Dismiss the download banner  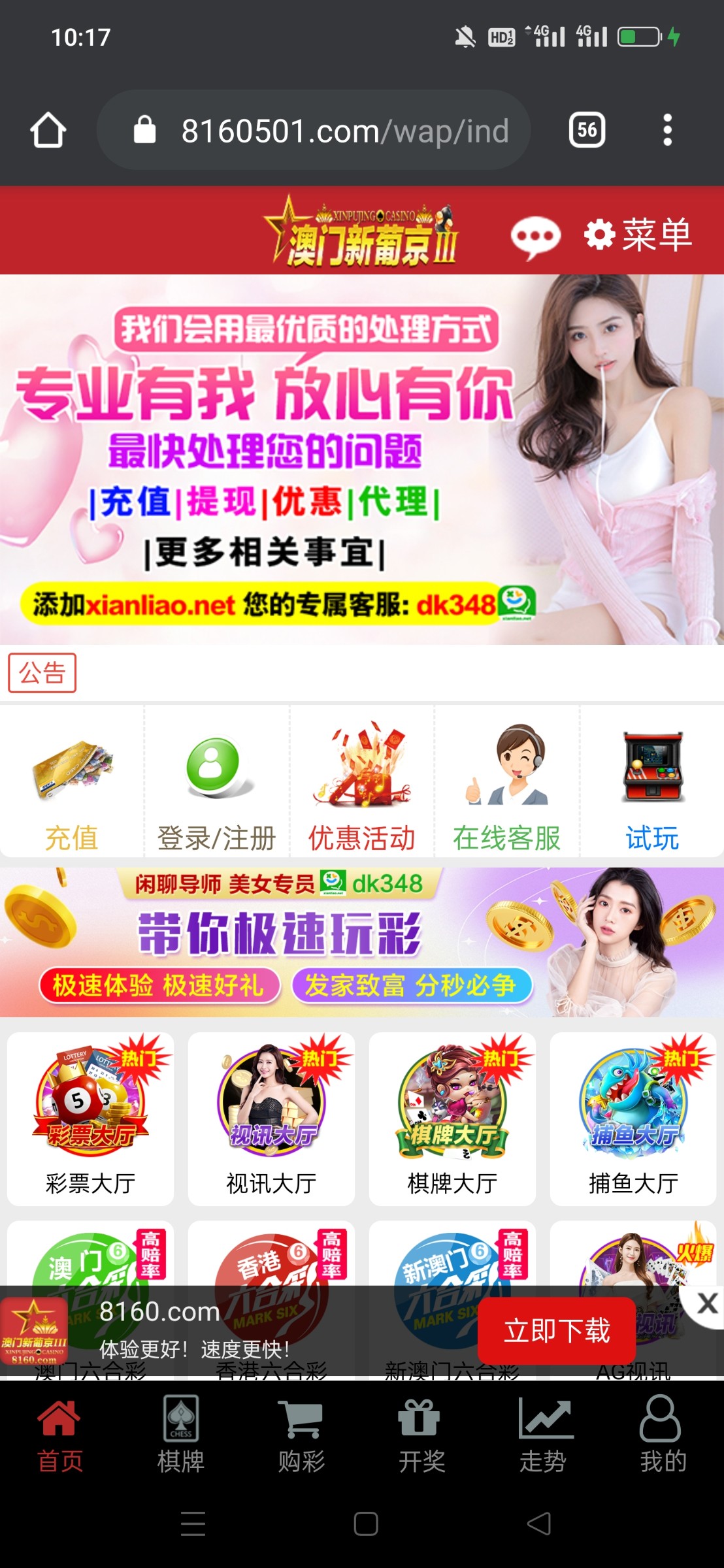pyautogui.click(x=707, y=1303)
